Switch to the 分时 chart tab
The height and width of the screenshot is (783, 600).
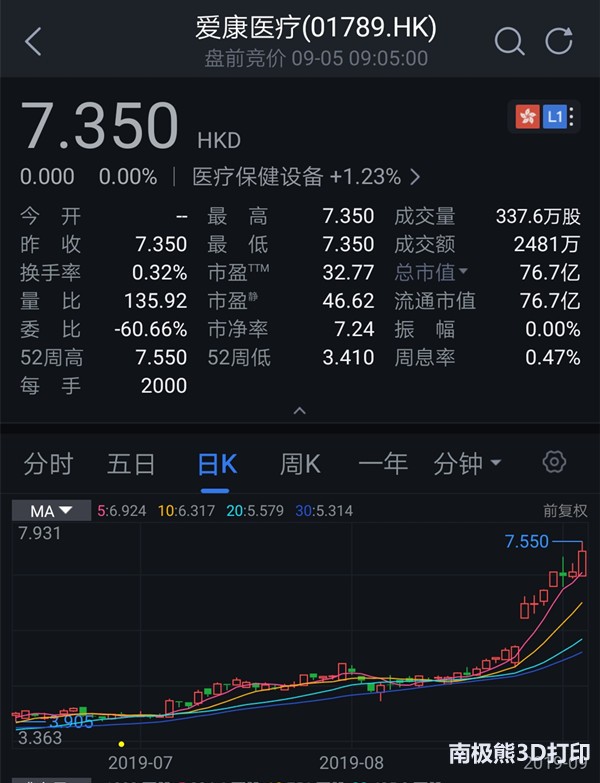tap(49, 464)
